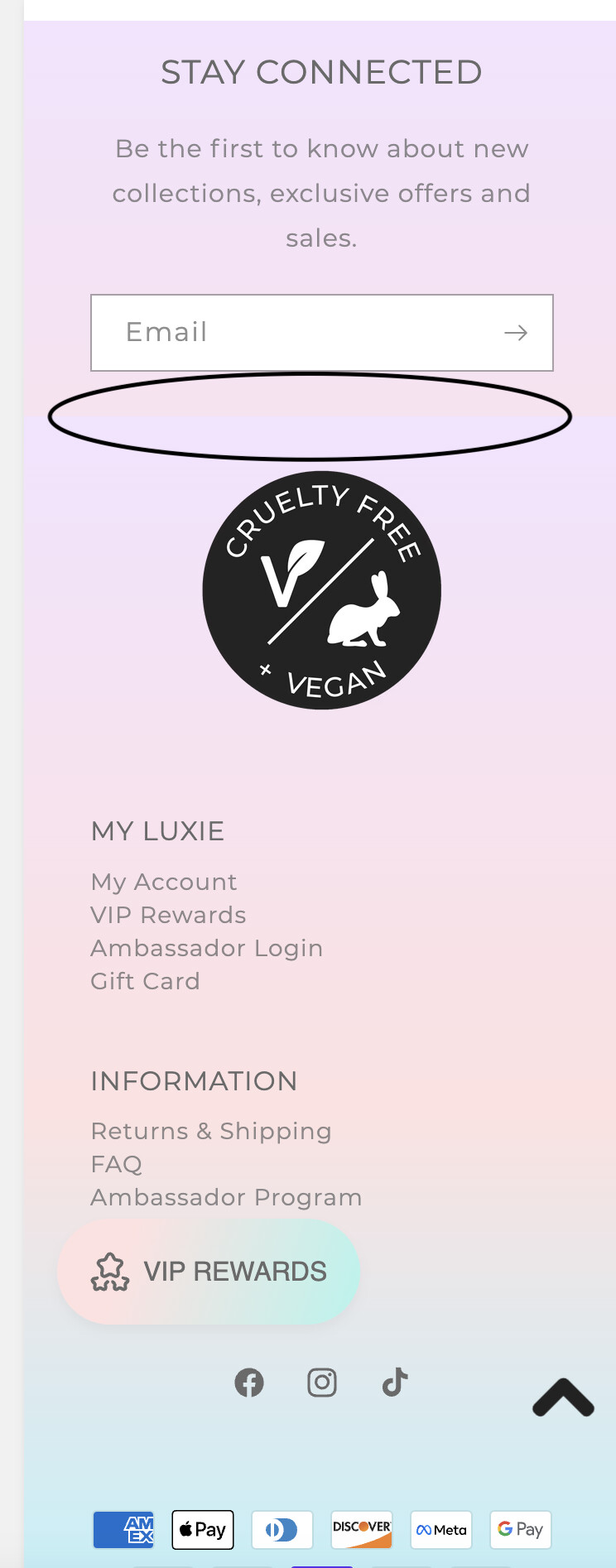Visit the Facebook page

tap(249, 1383)
